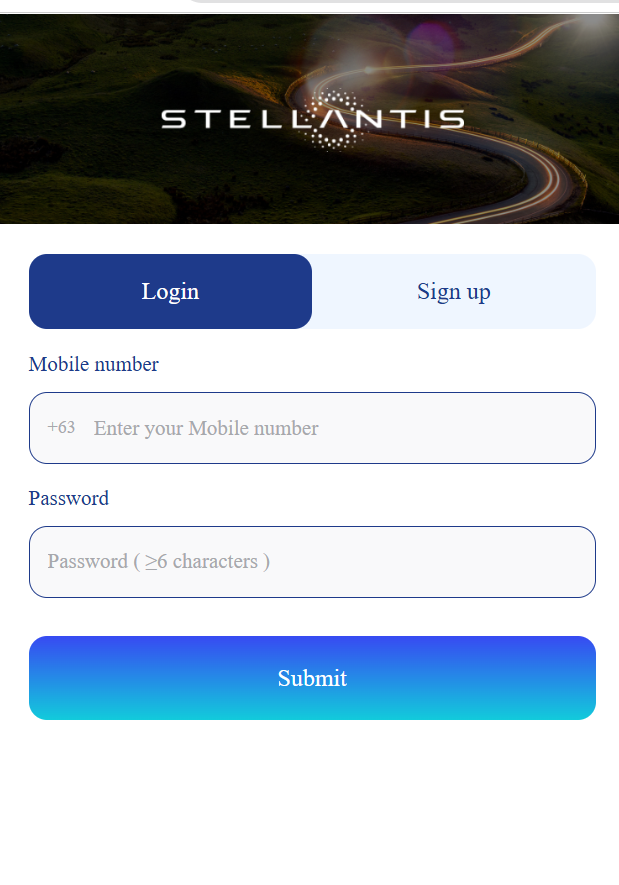
Task: Select the Login tab
Action: [x=170, y=291]
